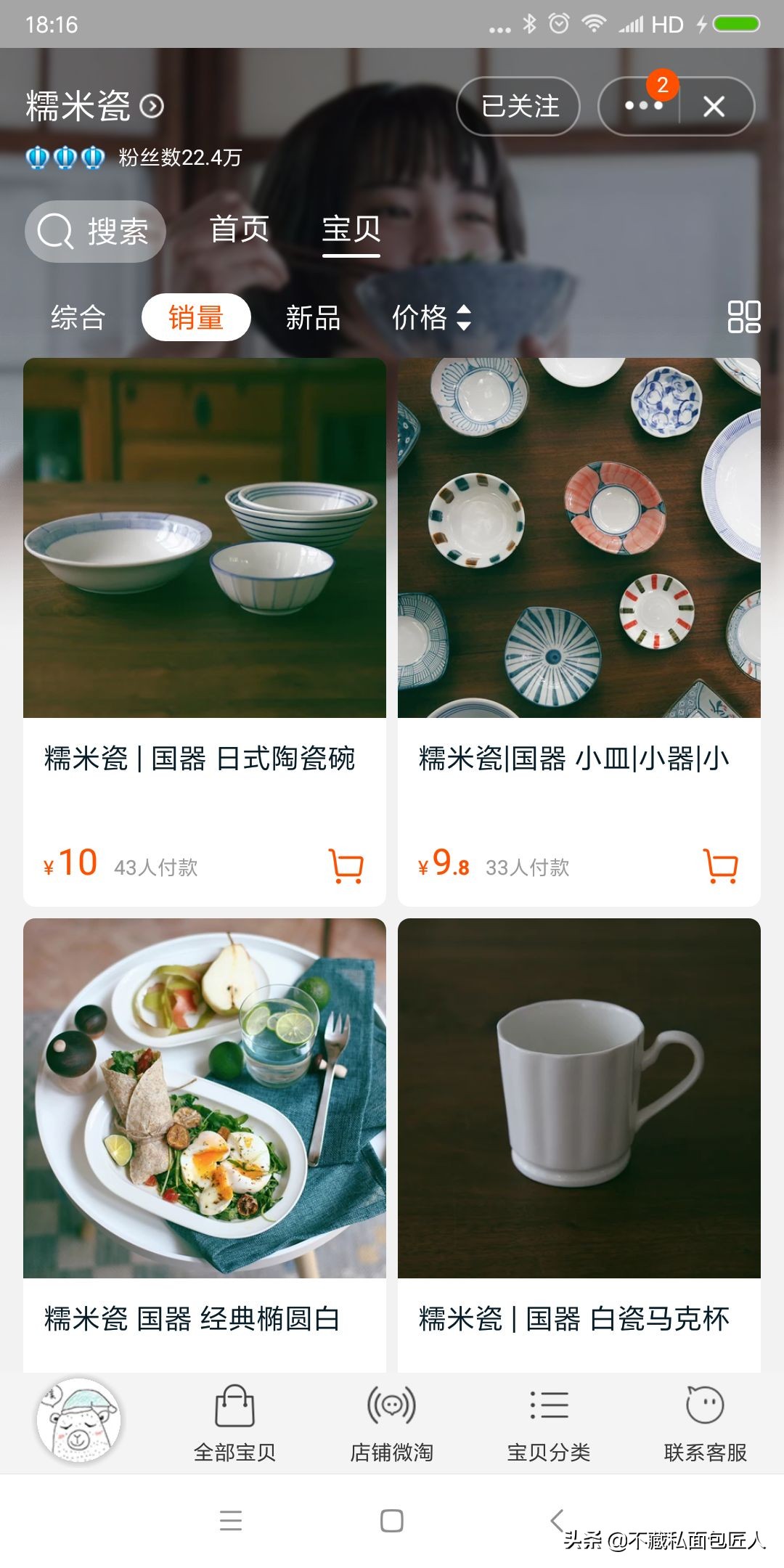This screenshot has width=784, height=1568.
Task: Add the 小皿 plates item to cart
Action: [720, 865]
